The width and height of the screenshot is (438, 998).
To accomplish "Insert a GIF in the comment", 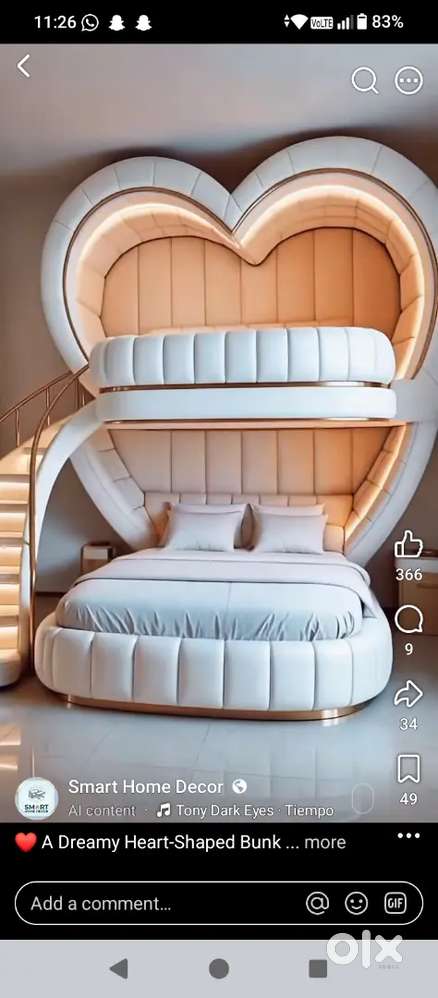I will click(395, 903).
